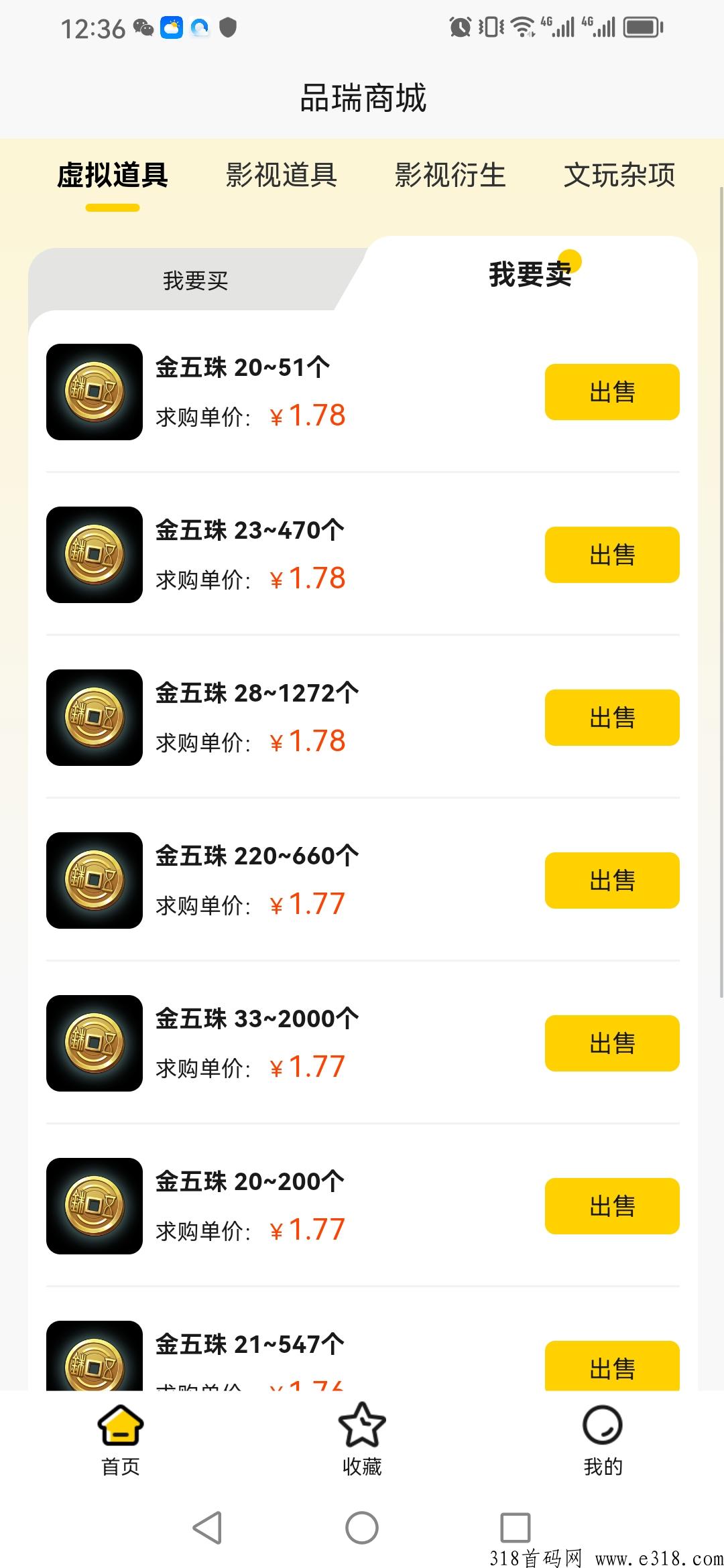Switch to the 影视道具 category tab

click(281, 176)
